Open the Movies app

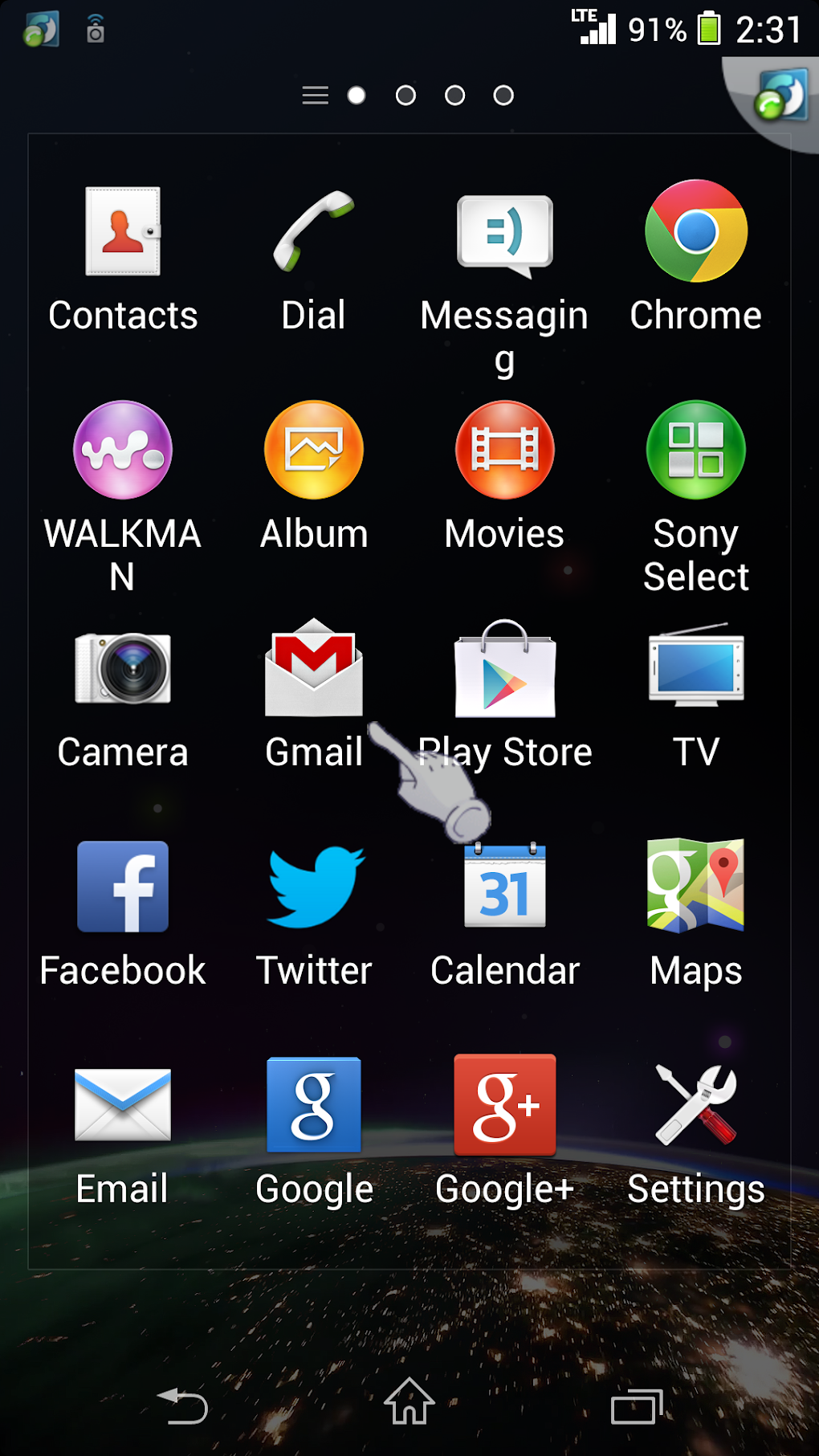point(504,450)
